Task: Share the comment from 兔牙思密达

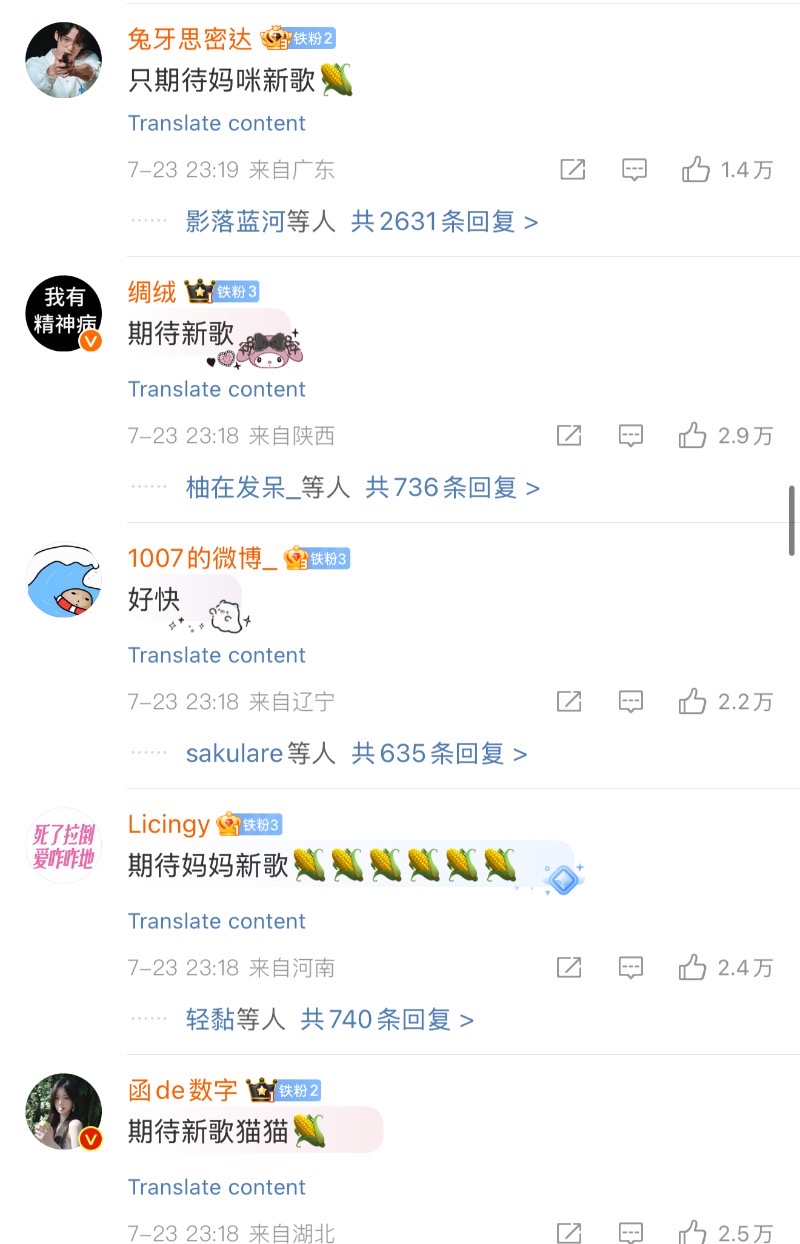Action: tap(572, 170)
